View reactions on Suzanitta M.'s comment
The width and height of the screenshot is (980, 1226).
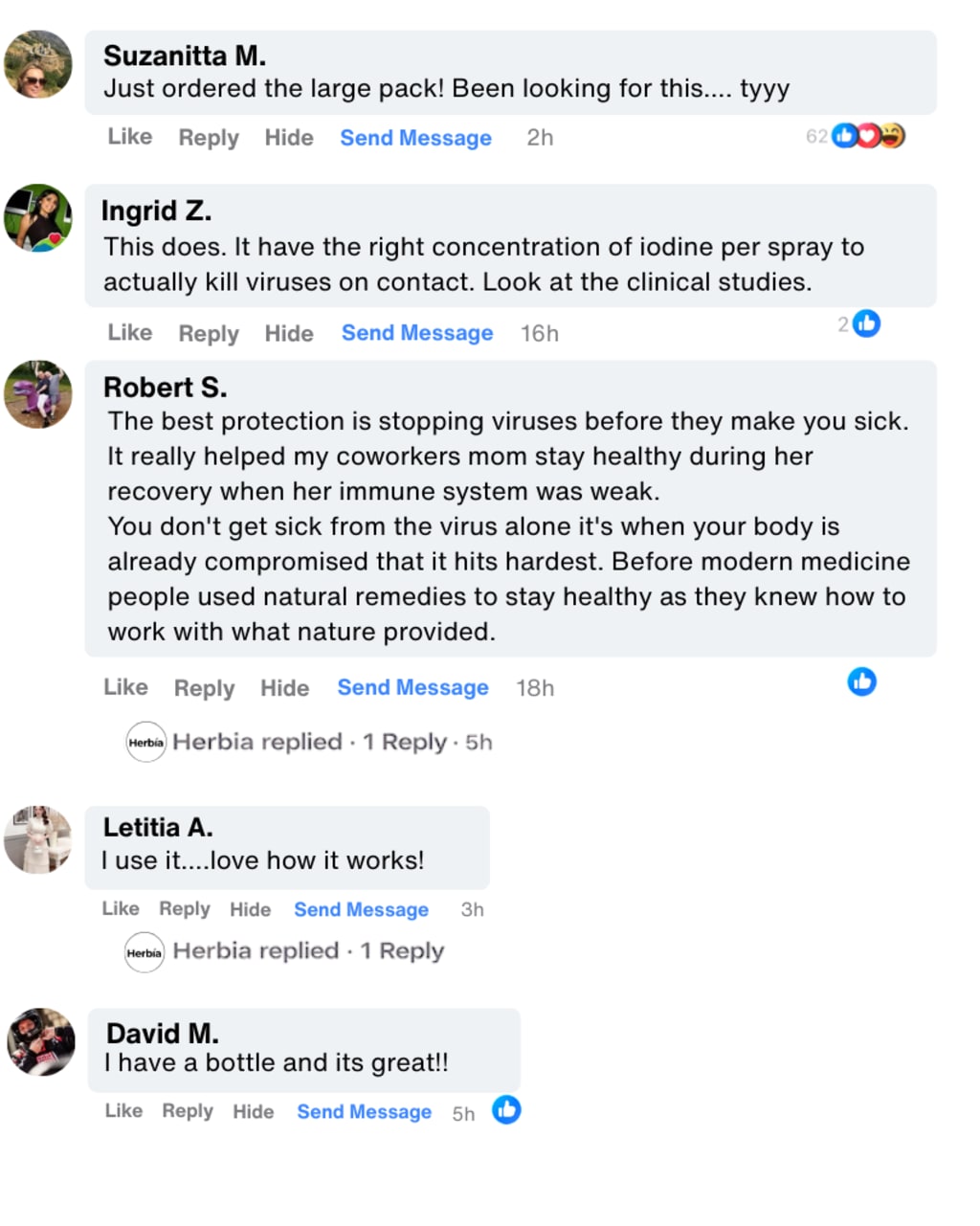(866, 137)
